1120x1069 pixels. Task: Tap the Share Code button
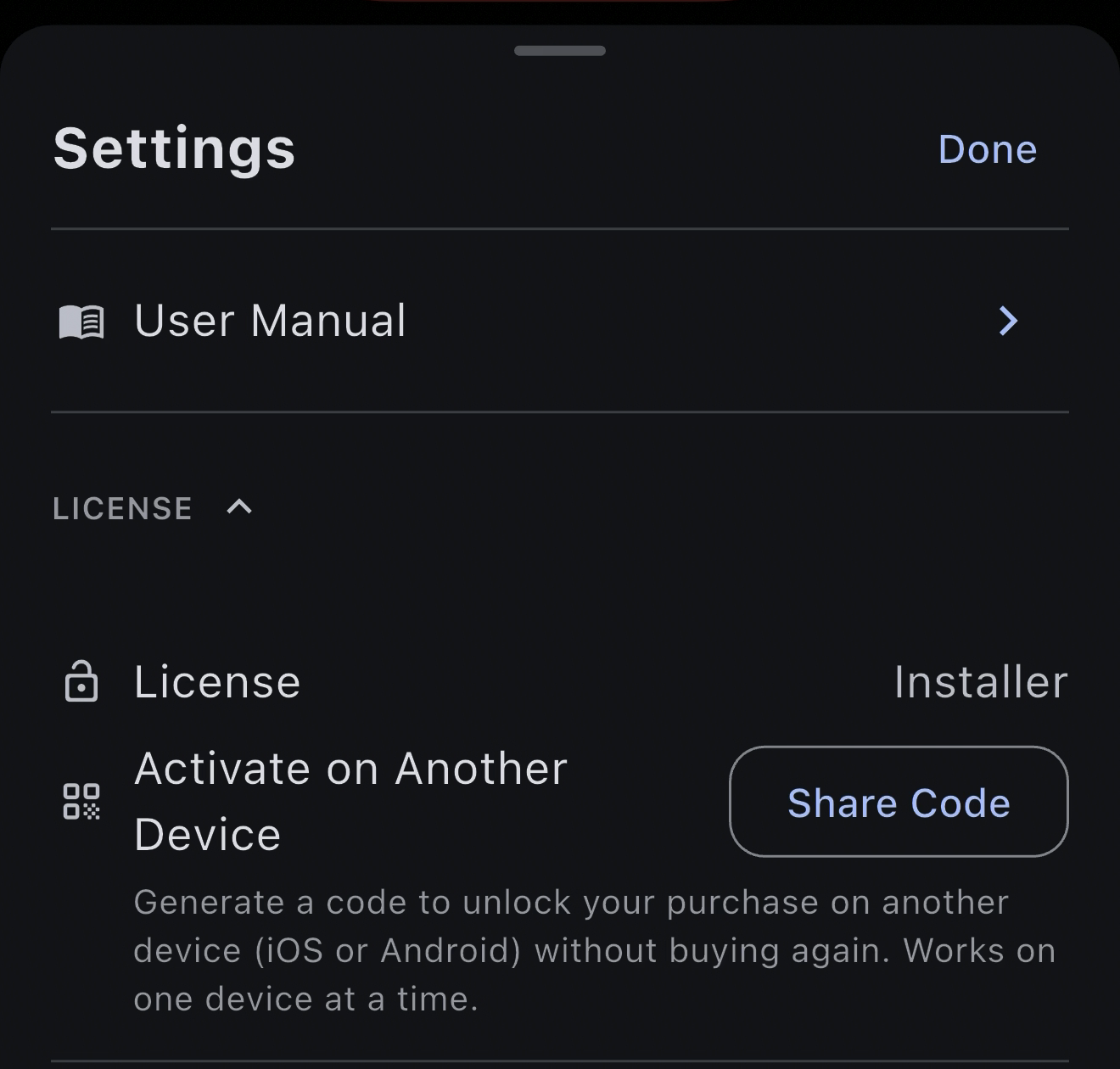pos(899,802)
